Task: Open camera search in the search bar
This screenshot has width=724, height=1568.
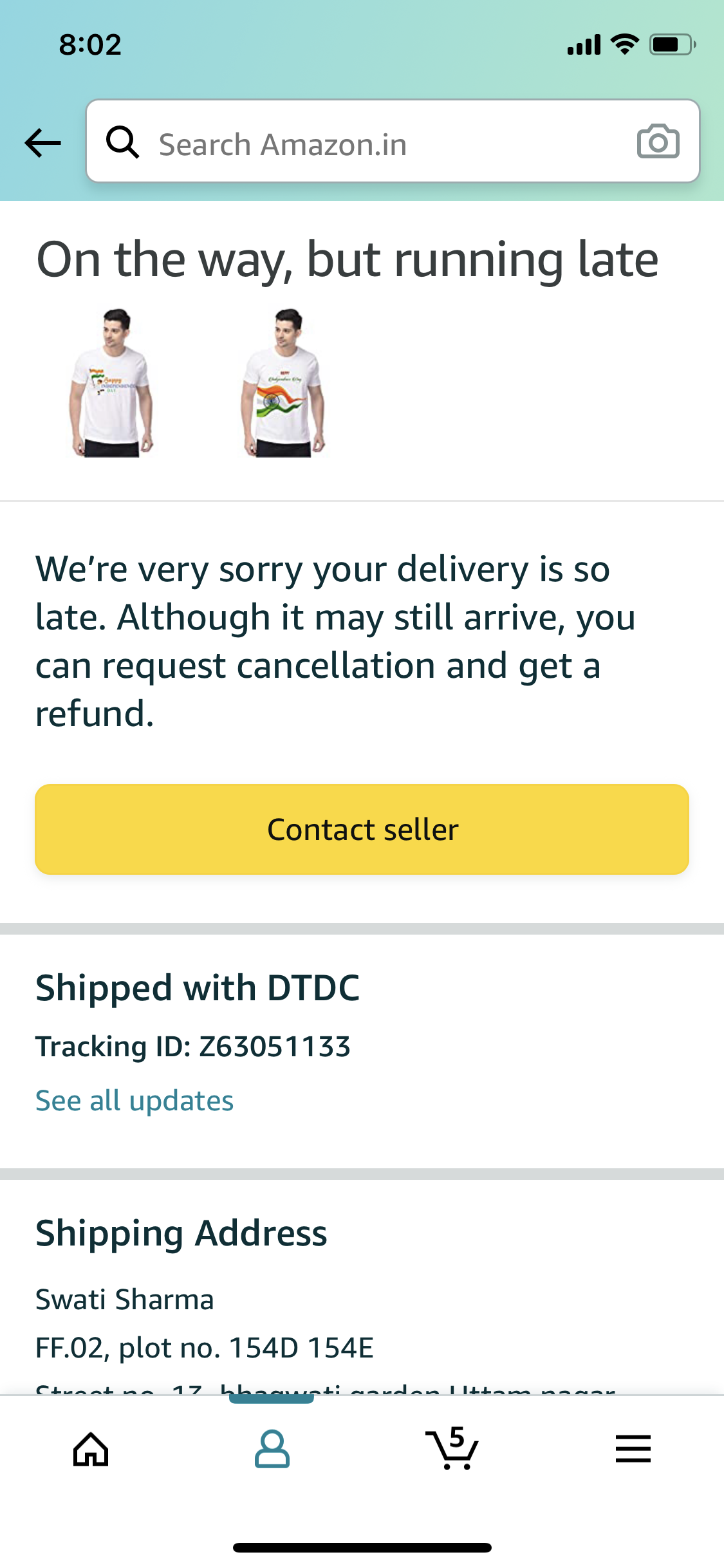Action: point(657,142)
